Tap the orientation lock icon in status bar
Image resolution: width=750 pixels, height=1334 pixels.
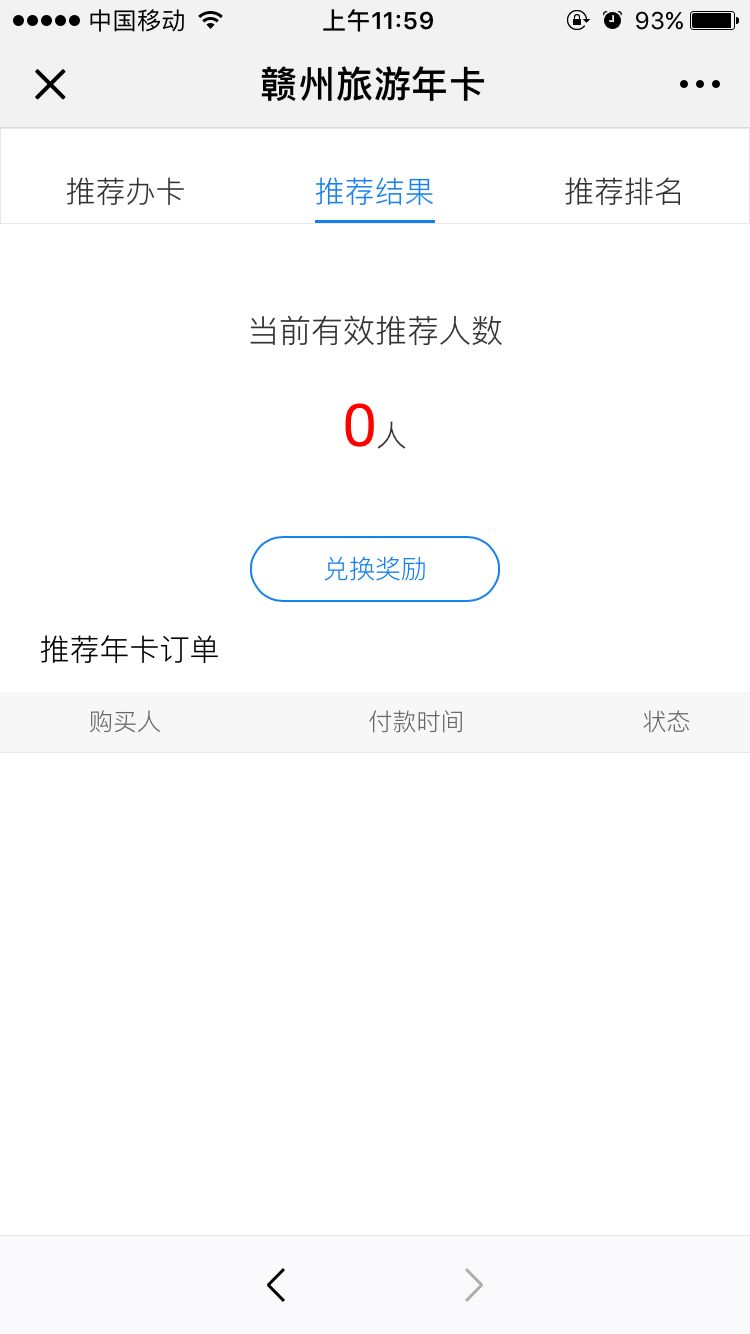[x=577, y=18]
